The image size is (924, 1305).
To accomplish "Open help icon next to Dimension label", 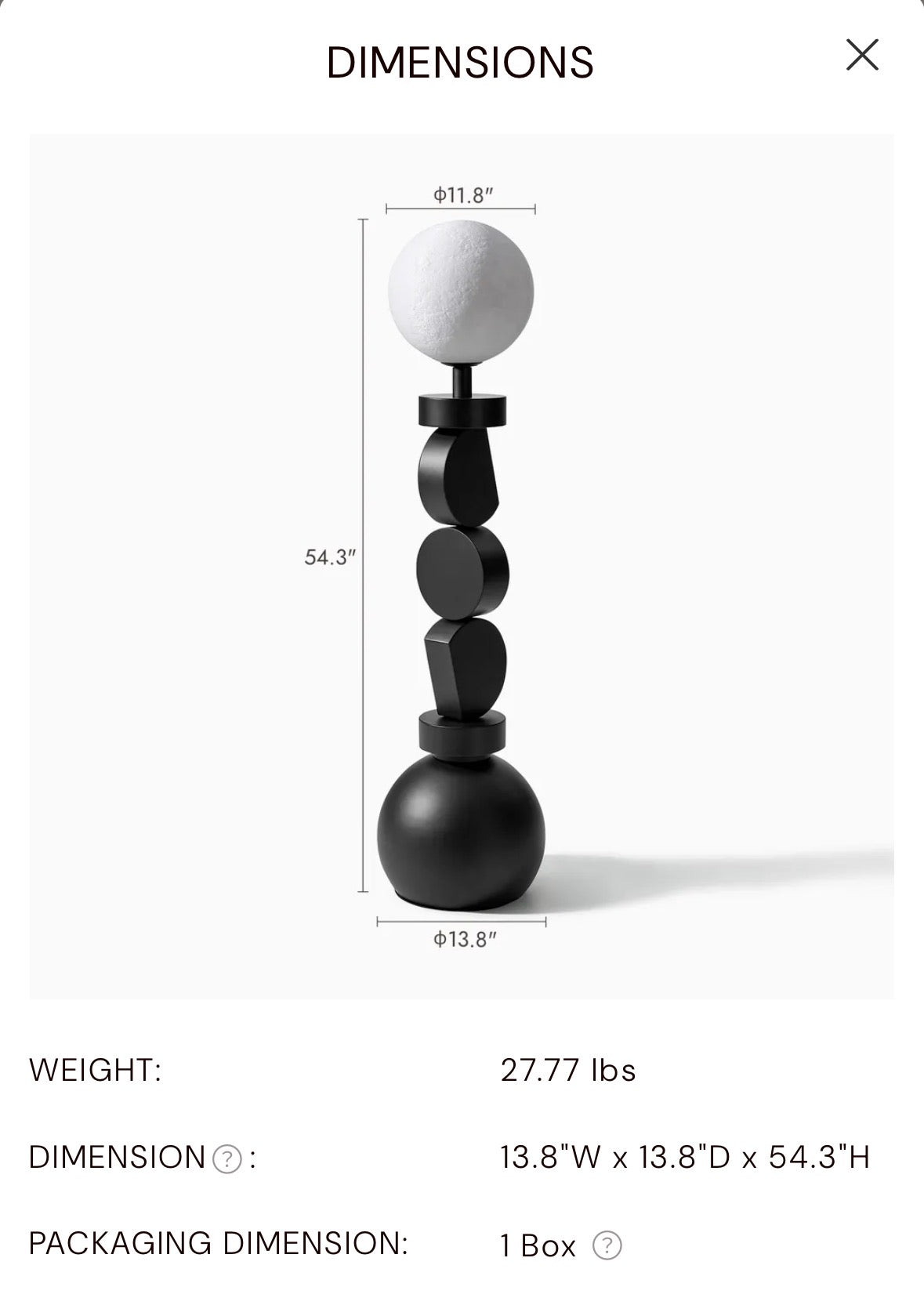I will (227, 1158).
